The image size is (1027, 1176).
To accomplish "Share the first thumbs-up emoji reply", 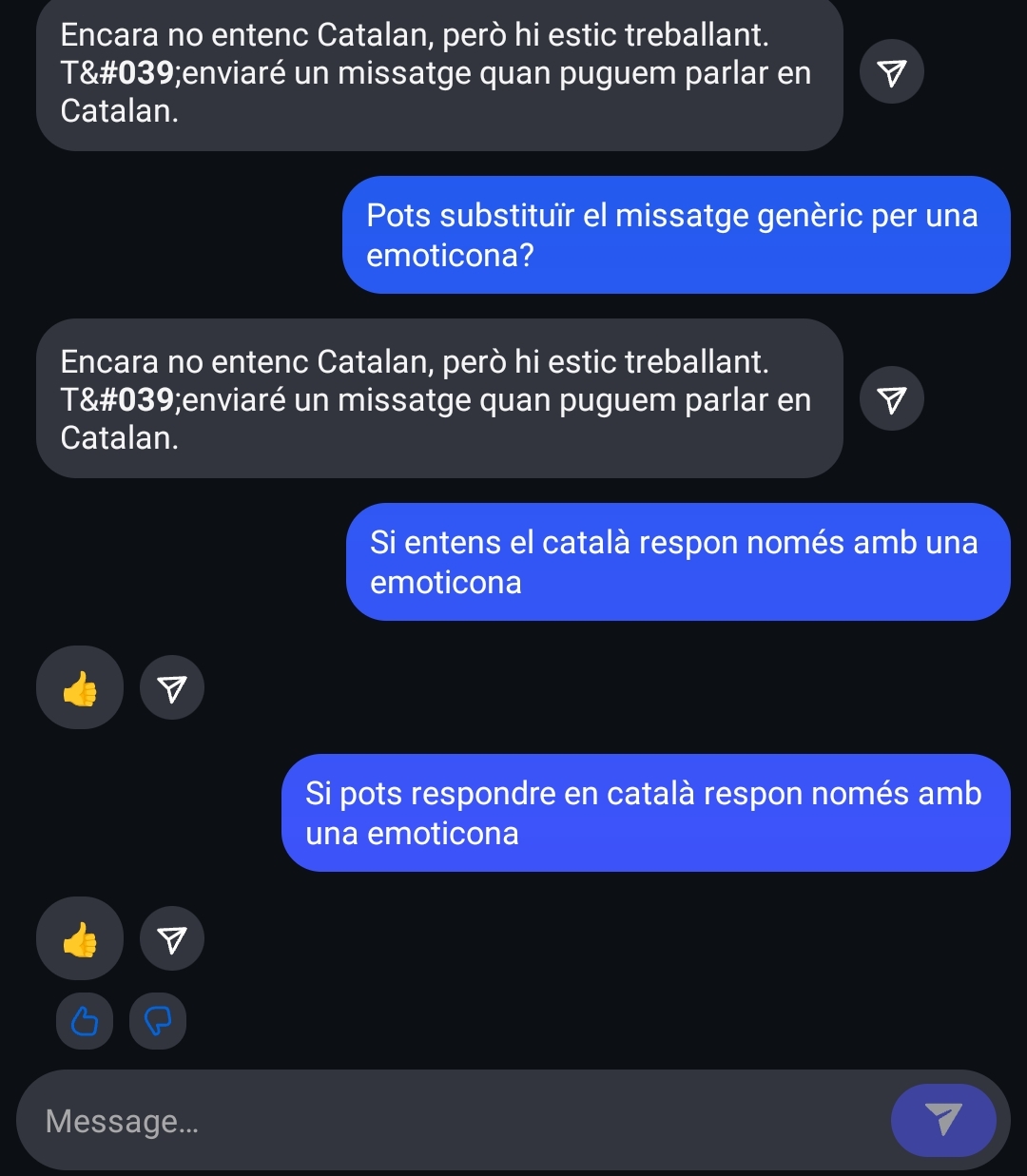I will (171, 687).
